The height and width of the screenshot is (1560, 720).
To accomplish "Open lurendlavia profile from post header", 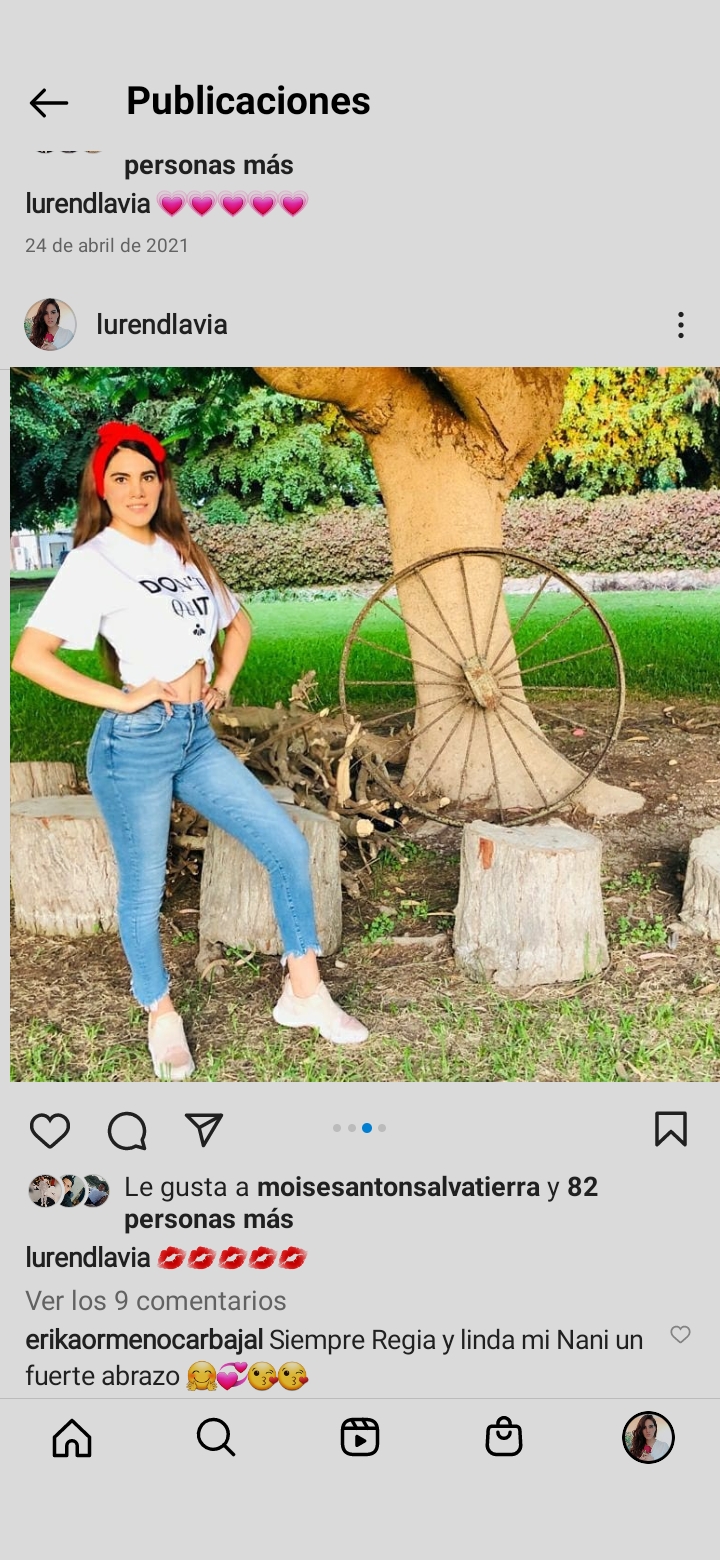I will tap(162, 325).
